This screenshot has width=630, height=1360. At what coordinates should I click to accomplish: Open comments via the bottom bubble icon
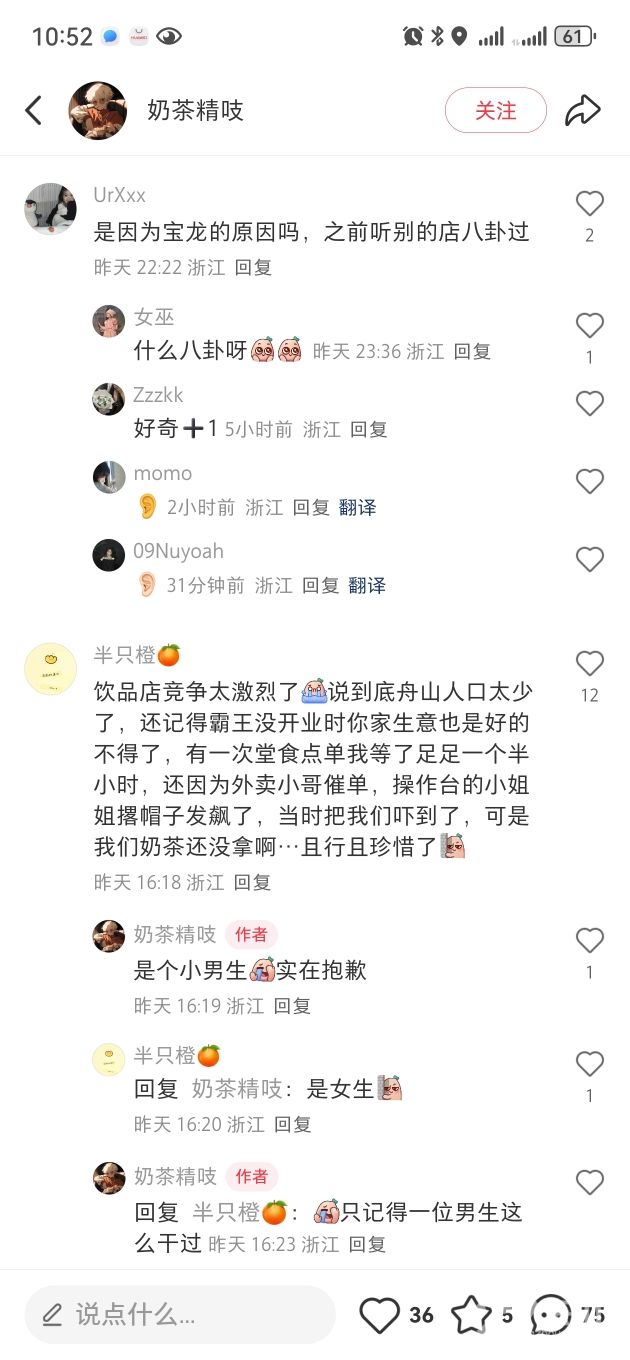coord(551,1315)
